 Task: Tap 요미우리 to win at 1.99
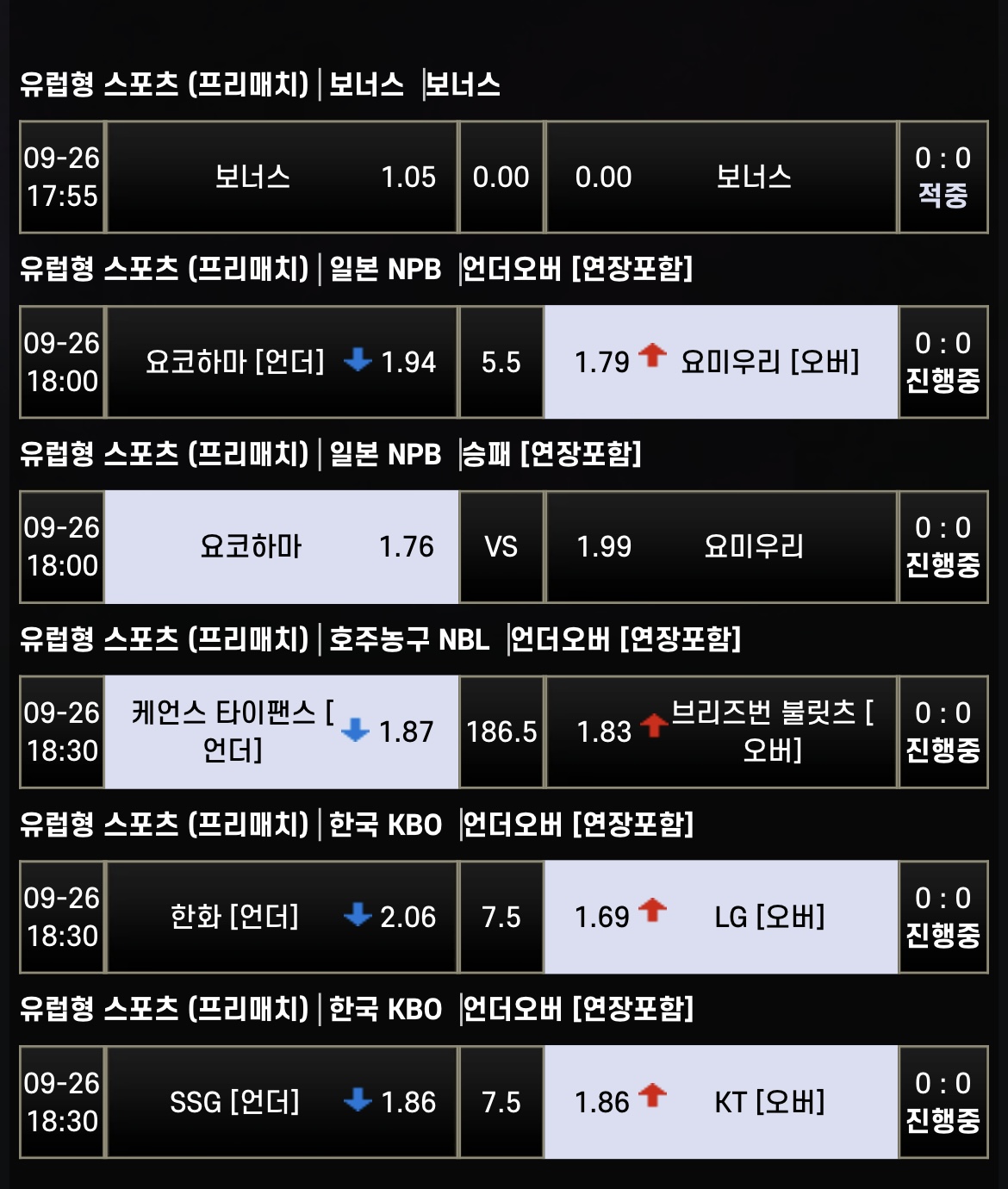click(x=722, y=547)
